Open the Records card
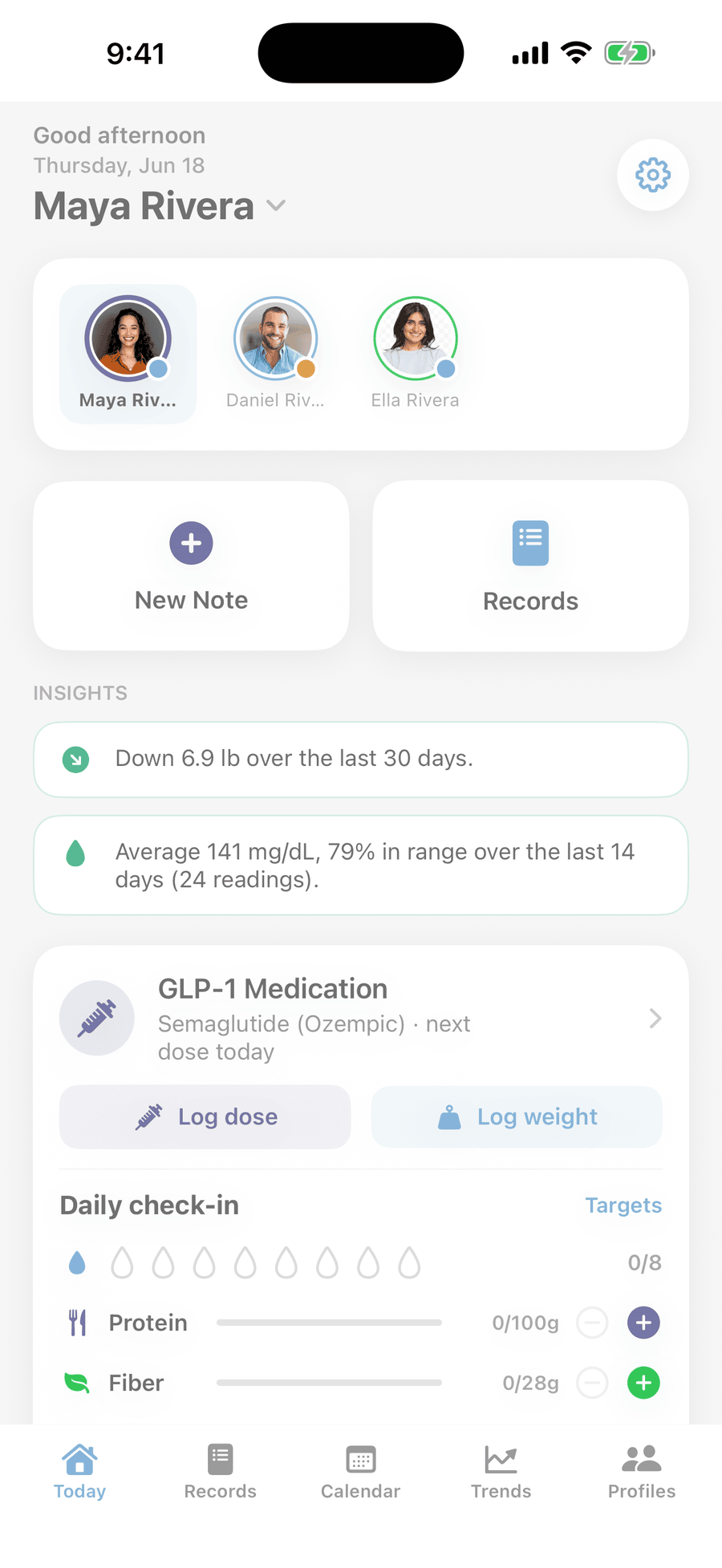The width and height of the screenshot is (722, 1568). tap(530, 566)
